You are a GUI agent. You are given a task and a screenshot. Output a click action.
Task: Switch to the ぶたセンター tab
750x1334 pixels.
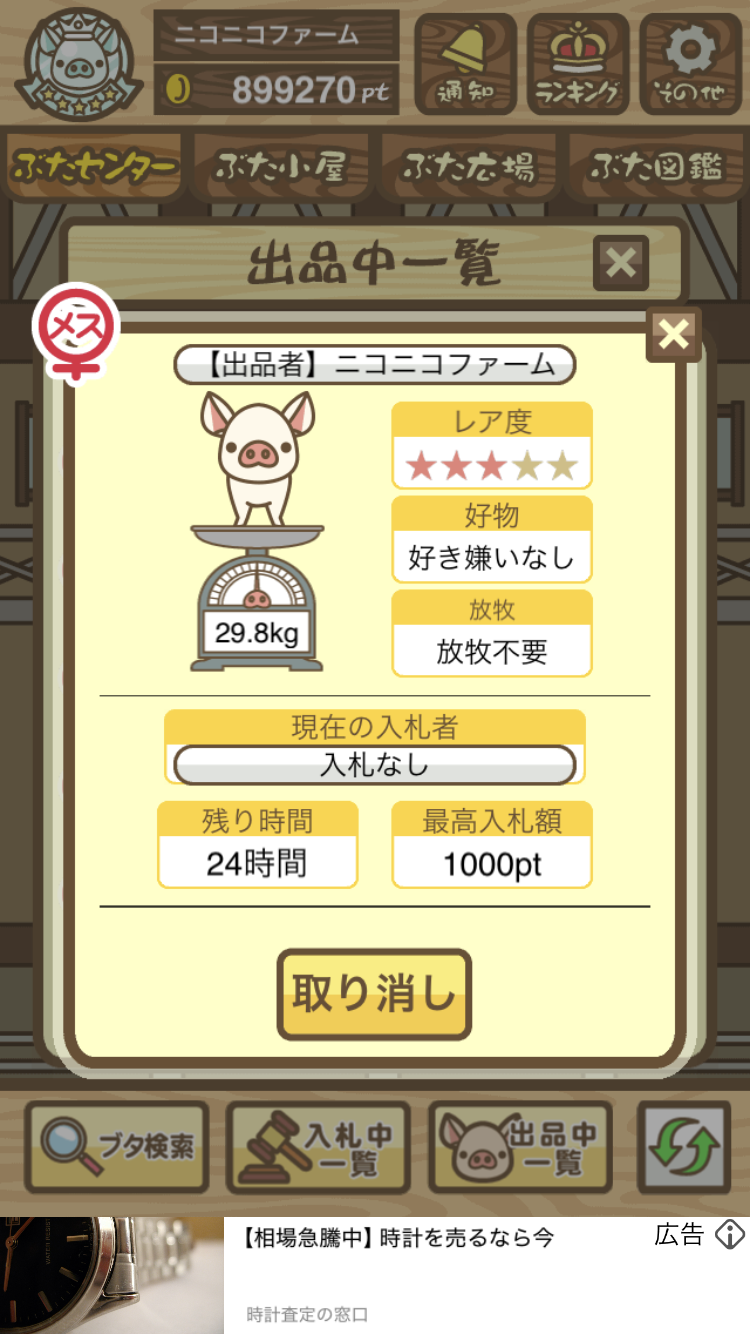coord(95,168)
